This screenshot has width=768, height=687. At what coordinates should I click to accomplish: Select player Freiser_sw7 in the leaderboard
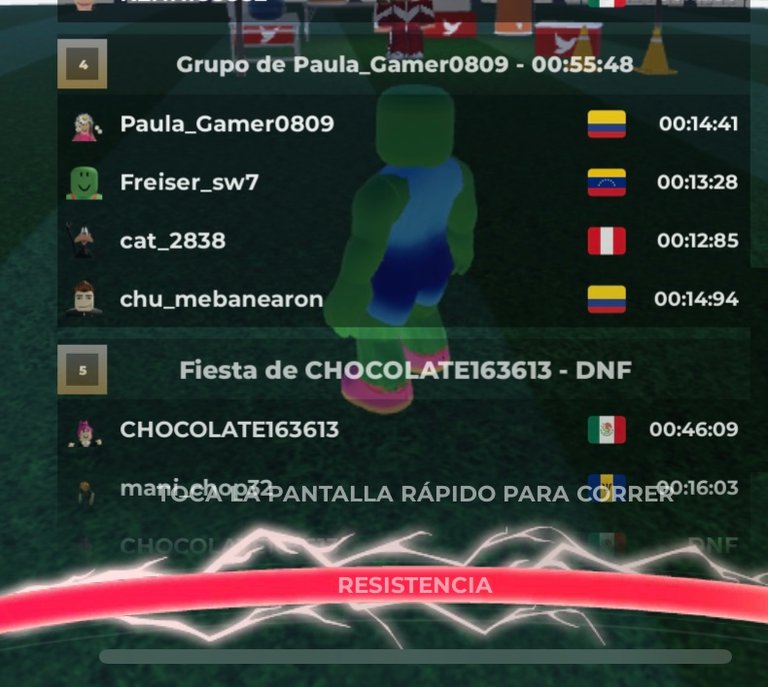(x=191, y=182)
